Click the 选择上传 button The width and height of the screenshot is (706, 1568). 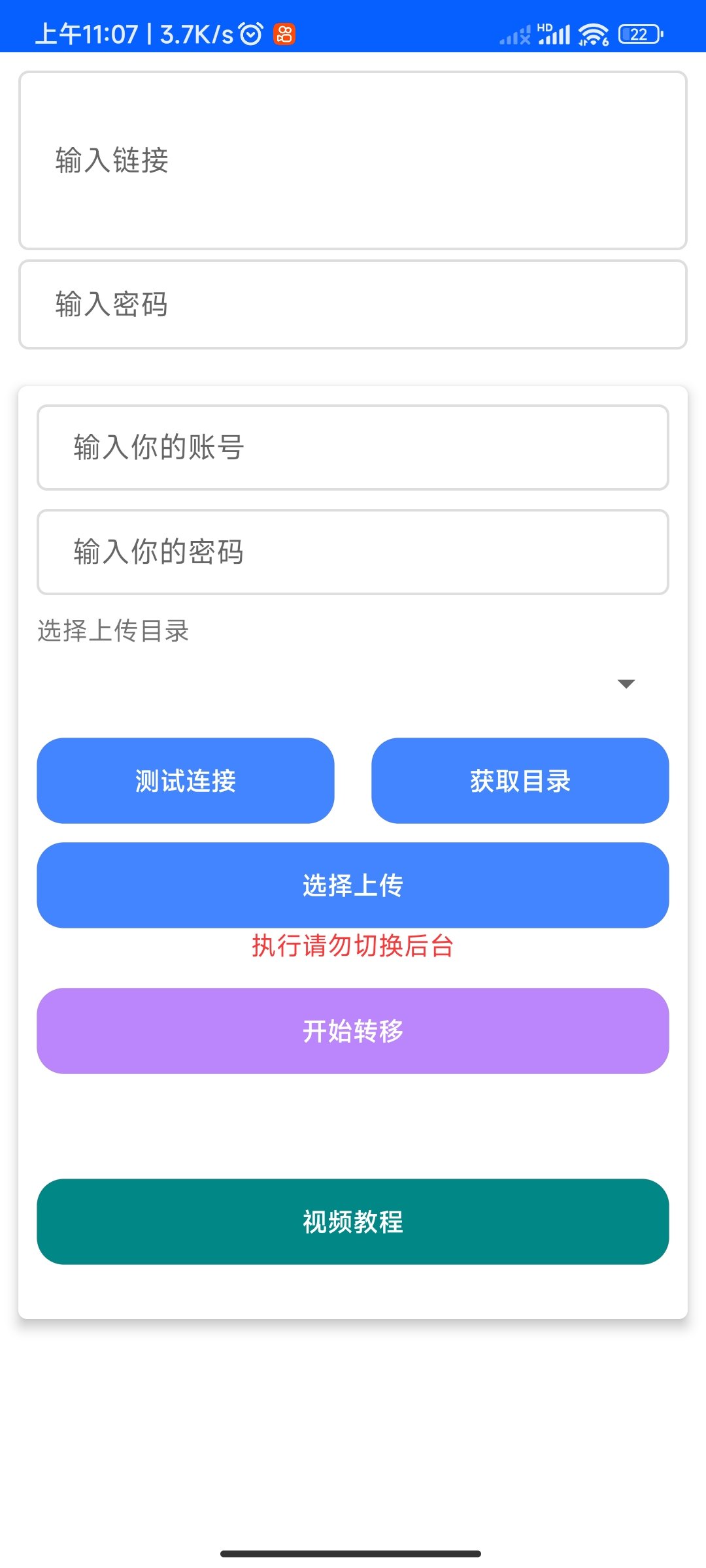click(x=353, y=885)
